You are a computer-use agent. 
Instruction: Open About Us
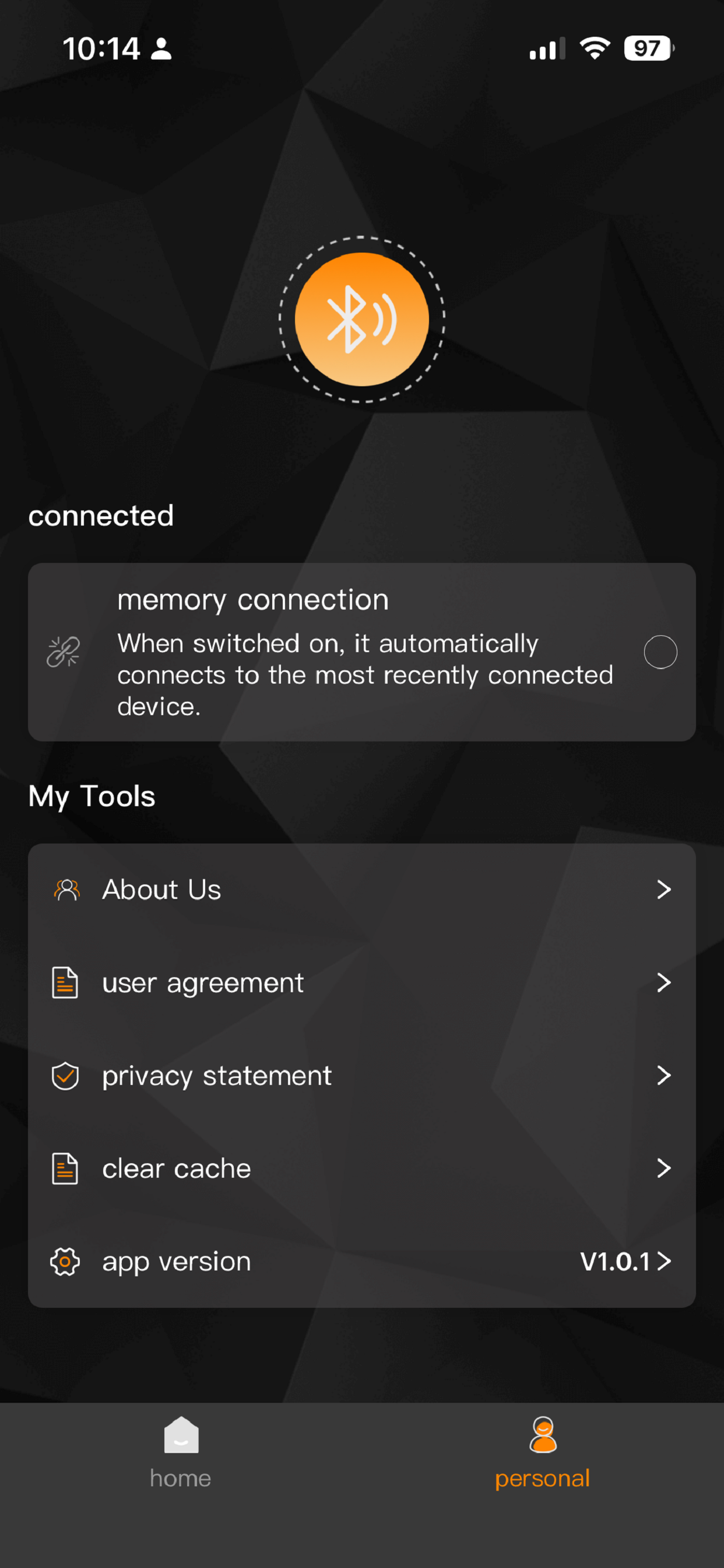pos(362,890)
